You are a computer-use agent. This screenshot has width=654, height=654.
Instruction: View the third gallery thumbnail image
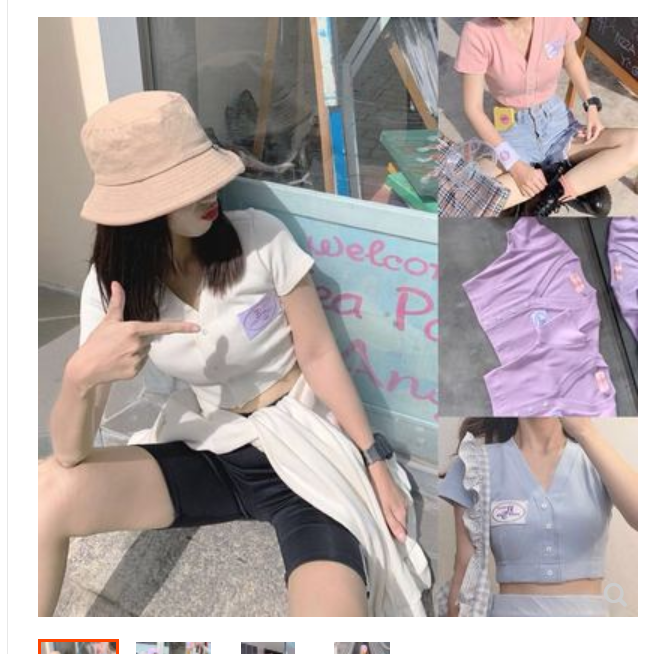coord(268,648)
